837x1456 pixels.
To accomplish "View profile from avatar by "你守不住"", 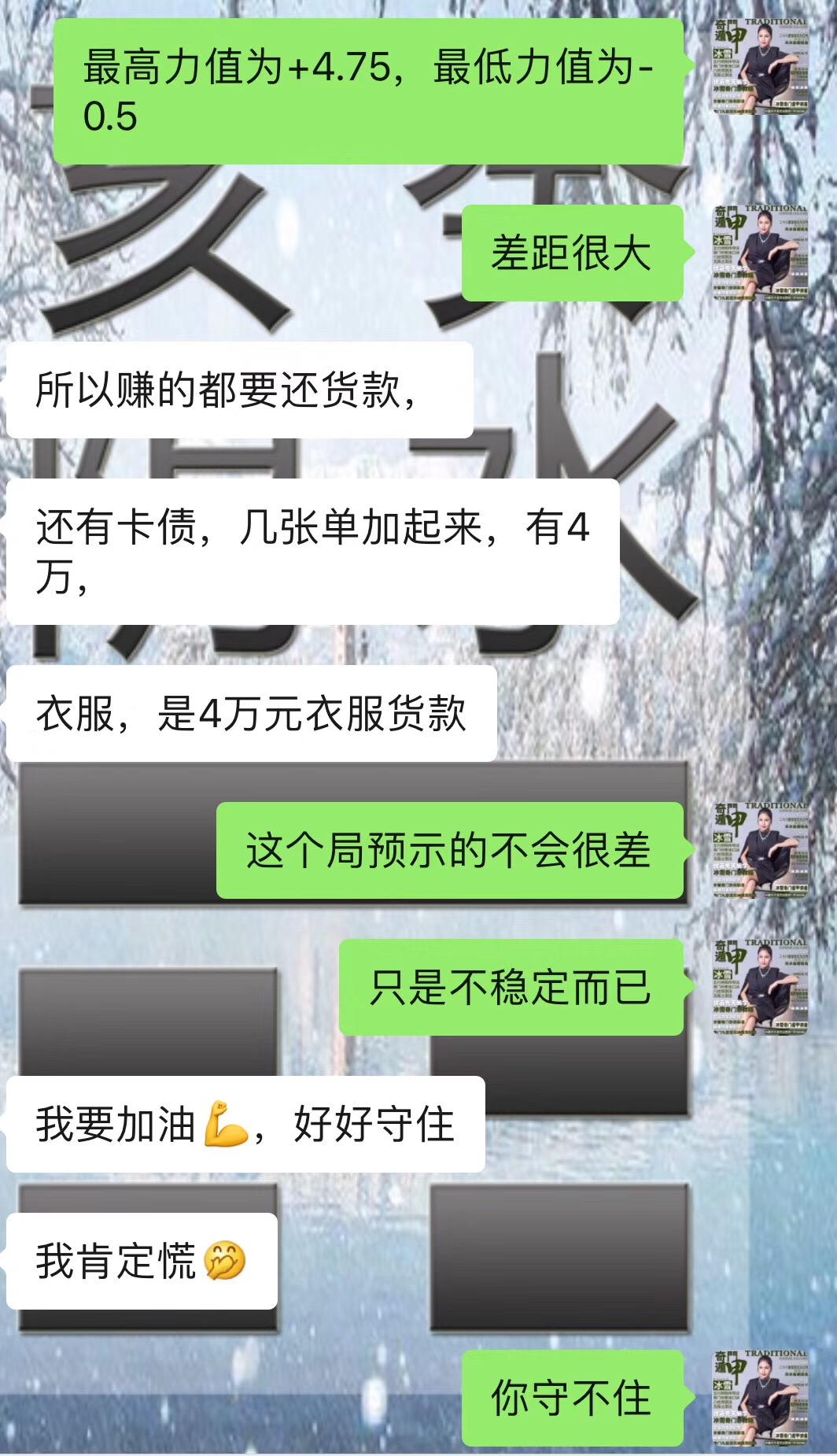I will [x=760, y=1398].
